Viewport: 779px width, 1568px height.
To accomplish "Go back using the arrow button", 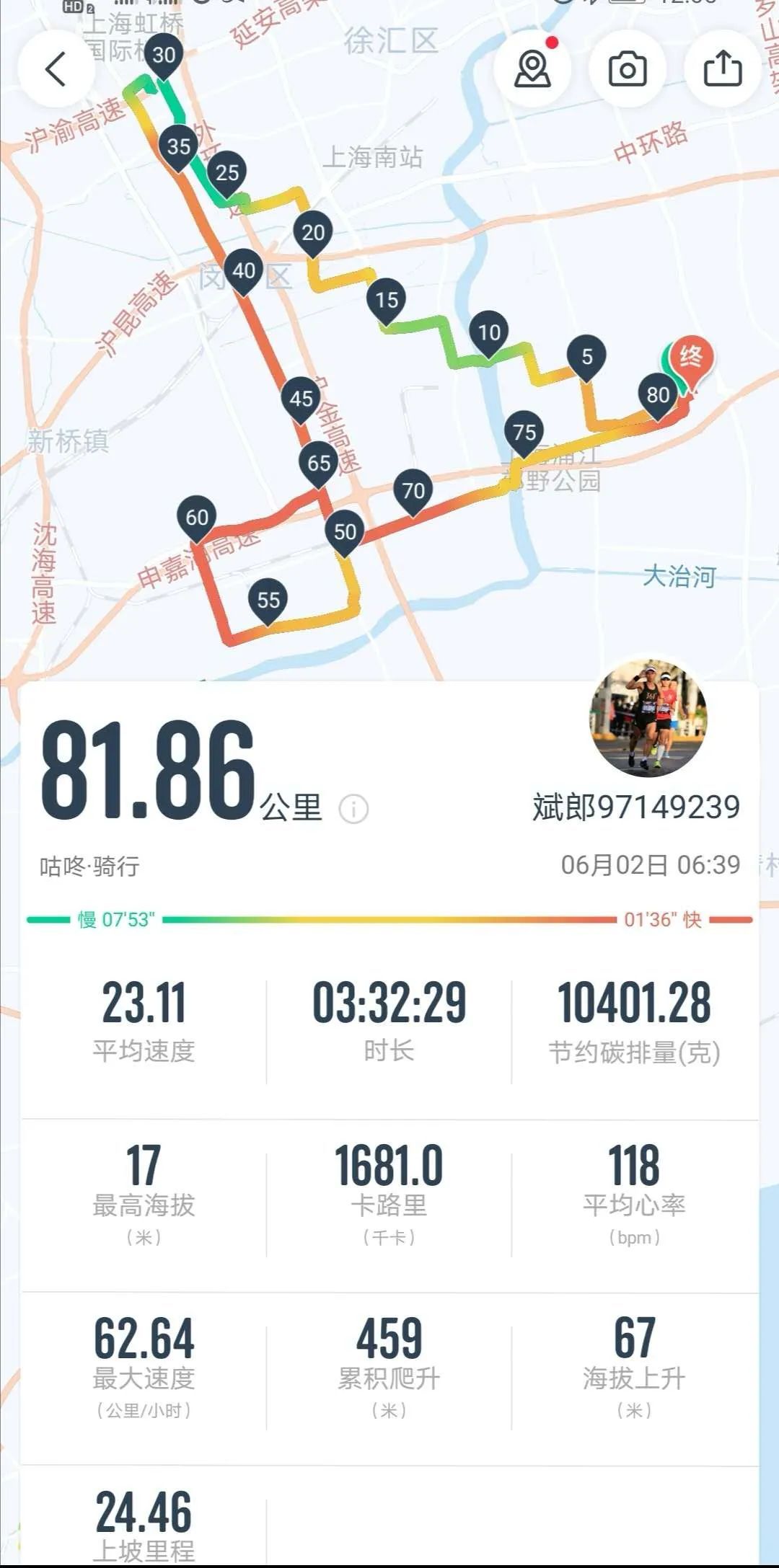I will 56,69.
